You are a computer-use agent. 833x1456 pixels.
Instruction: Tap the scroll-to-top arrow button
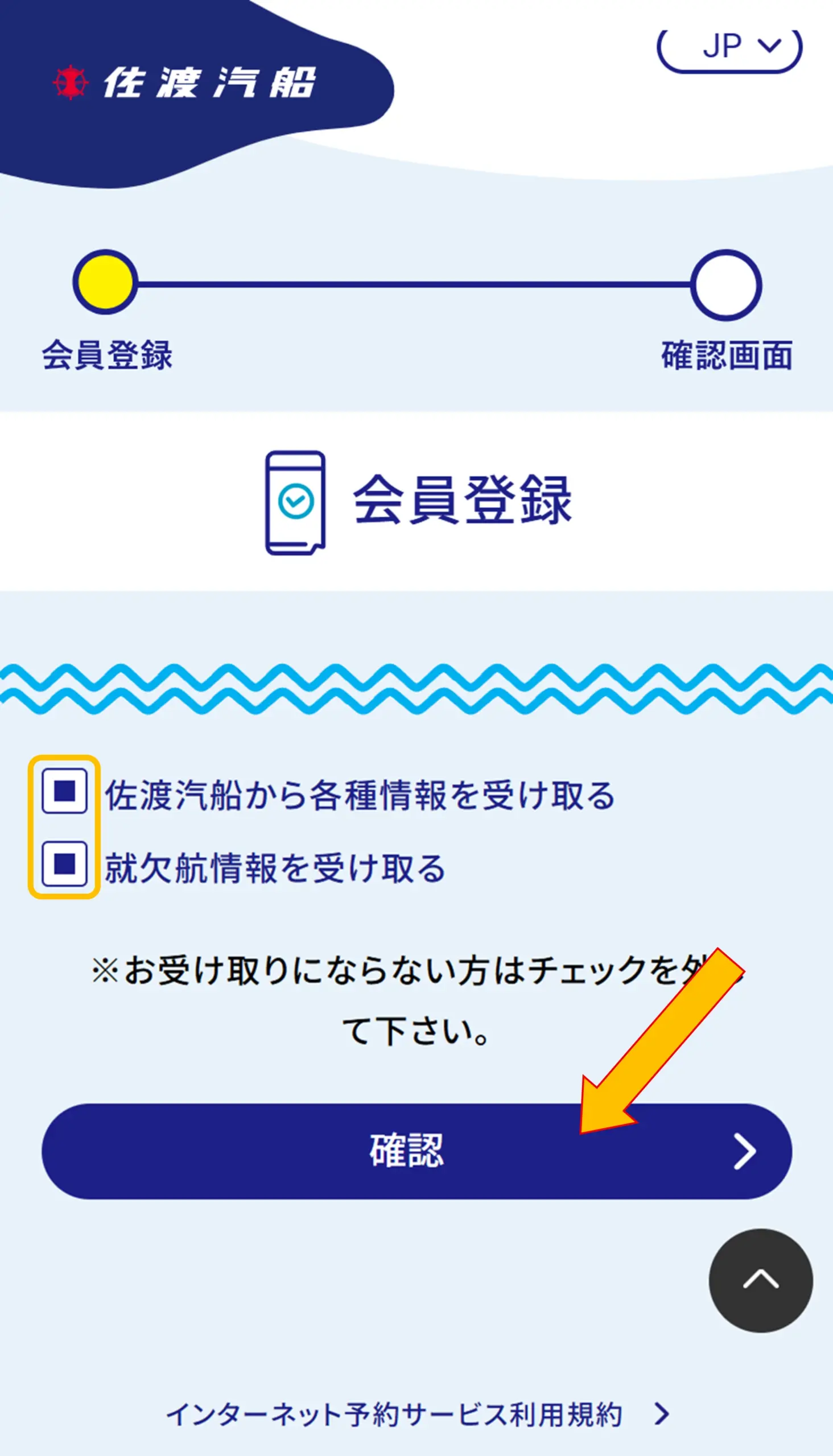click(x=760, y=1280)
